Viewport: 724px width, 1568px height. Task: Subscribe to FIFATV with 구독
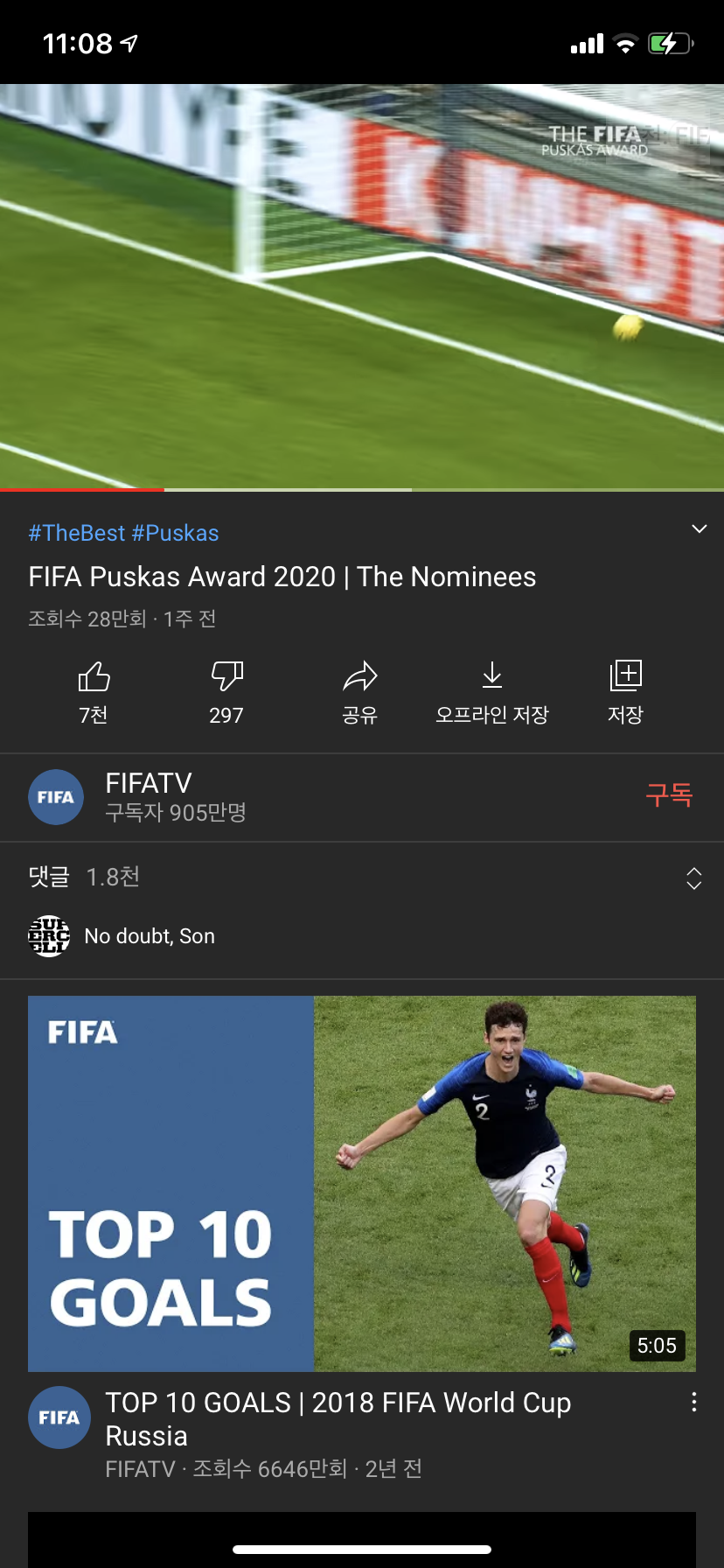[x=669, y=795]
